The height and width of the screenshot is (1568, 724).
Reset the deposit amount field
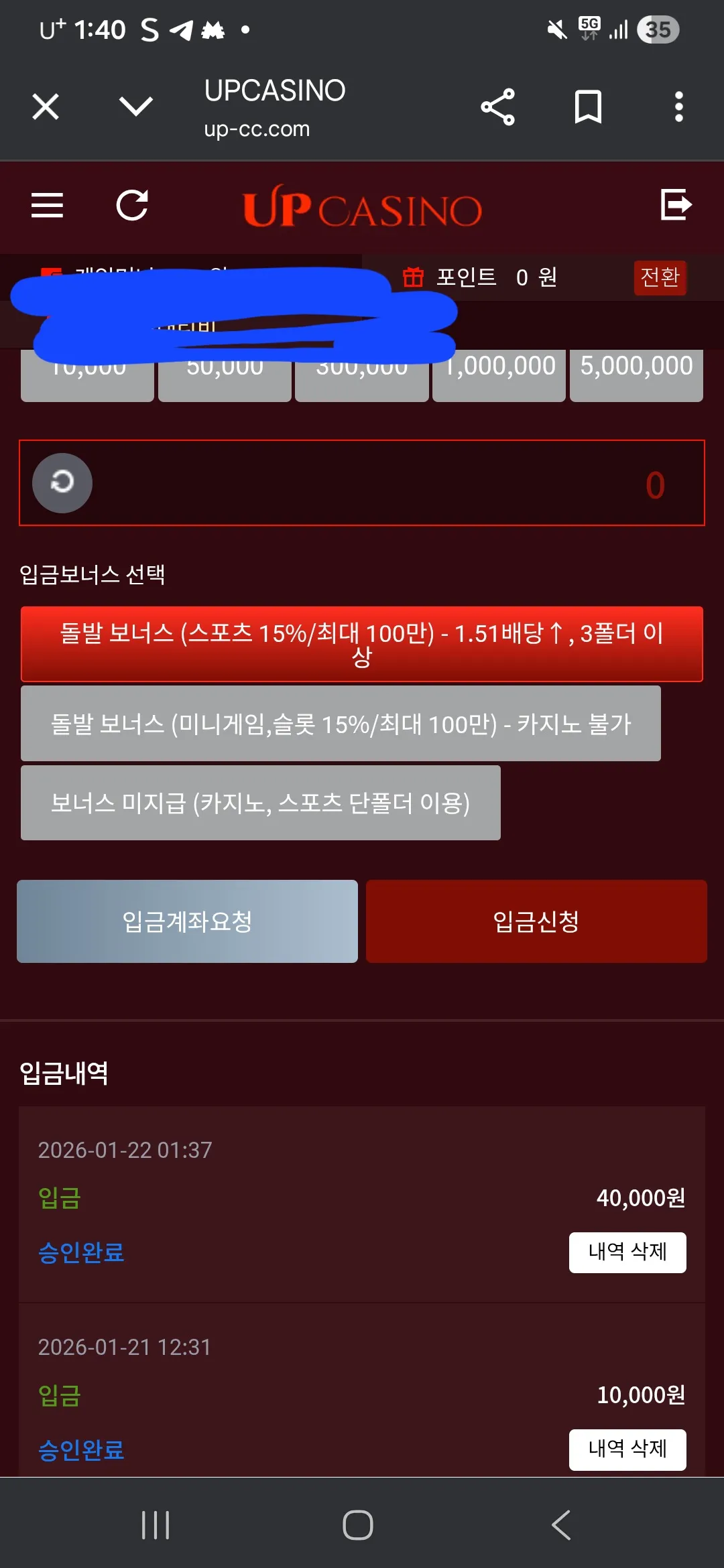[x=62, y=483]
